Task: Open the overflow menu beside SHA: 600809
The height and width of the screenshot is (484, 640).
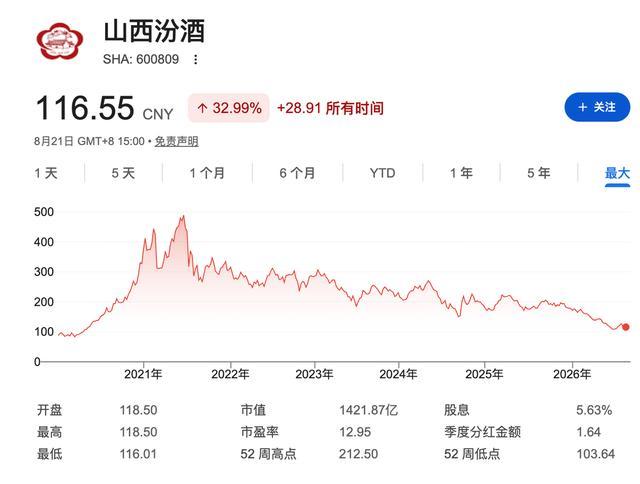Action: [x=196, y=60]
